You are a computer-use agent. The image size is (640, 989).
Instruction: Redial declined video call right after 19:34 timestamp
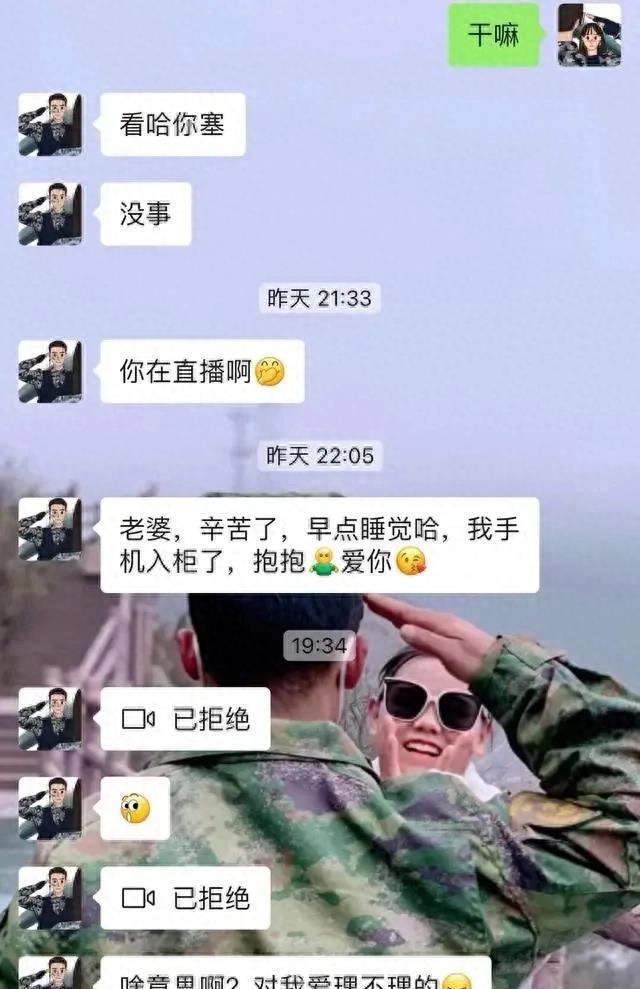[x=185, y=719]
